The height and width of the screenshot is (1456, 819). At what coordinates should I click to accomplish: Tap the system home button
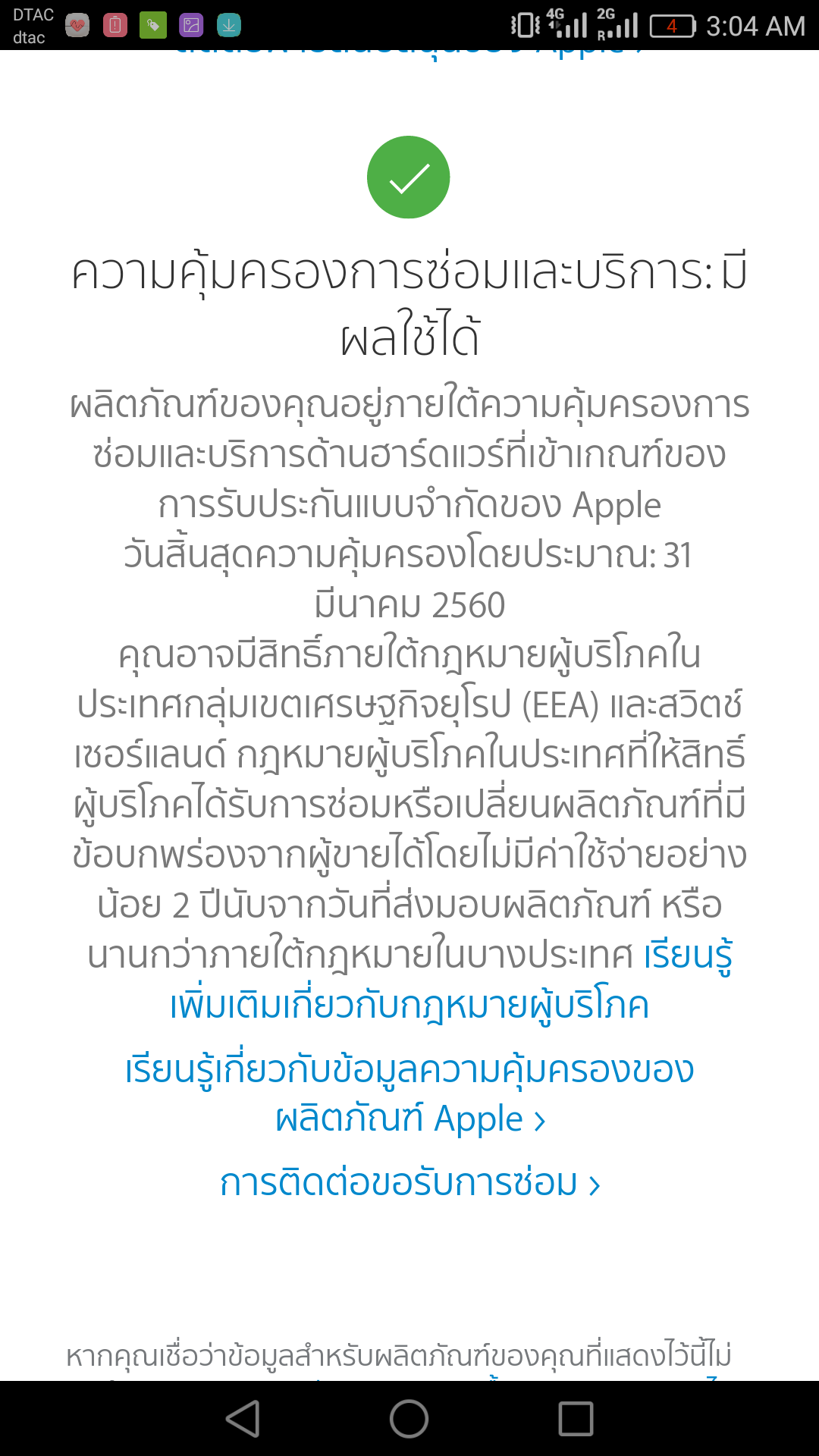[x=409, y=1419]
